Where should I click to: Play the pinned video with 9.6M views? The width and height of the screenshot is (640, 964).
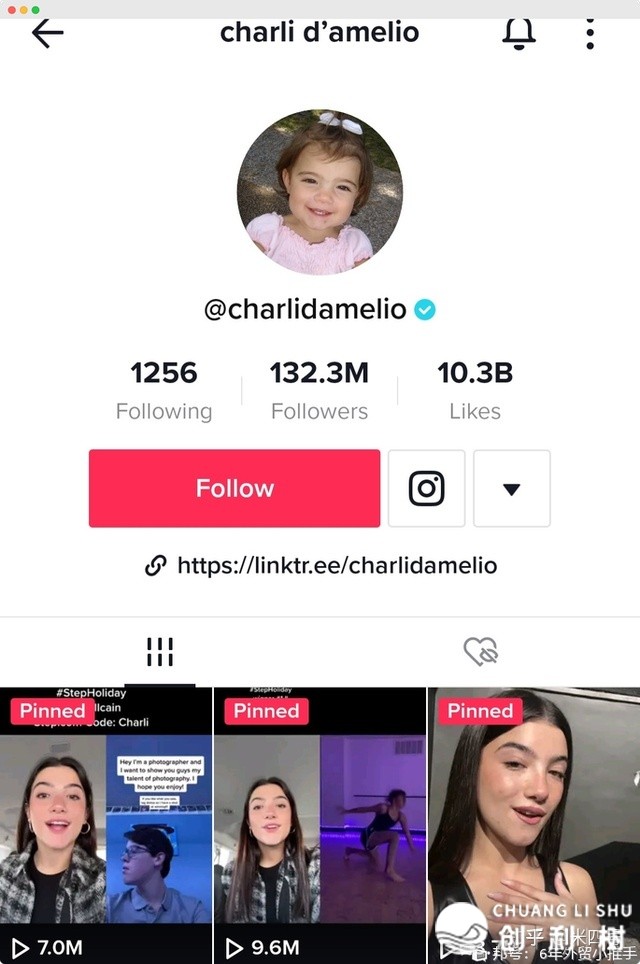(320, 820)
